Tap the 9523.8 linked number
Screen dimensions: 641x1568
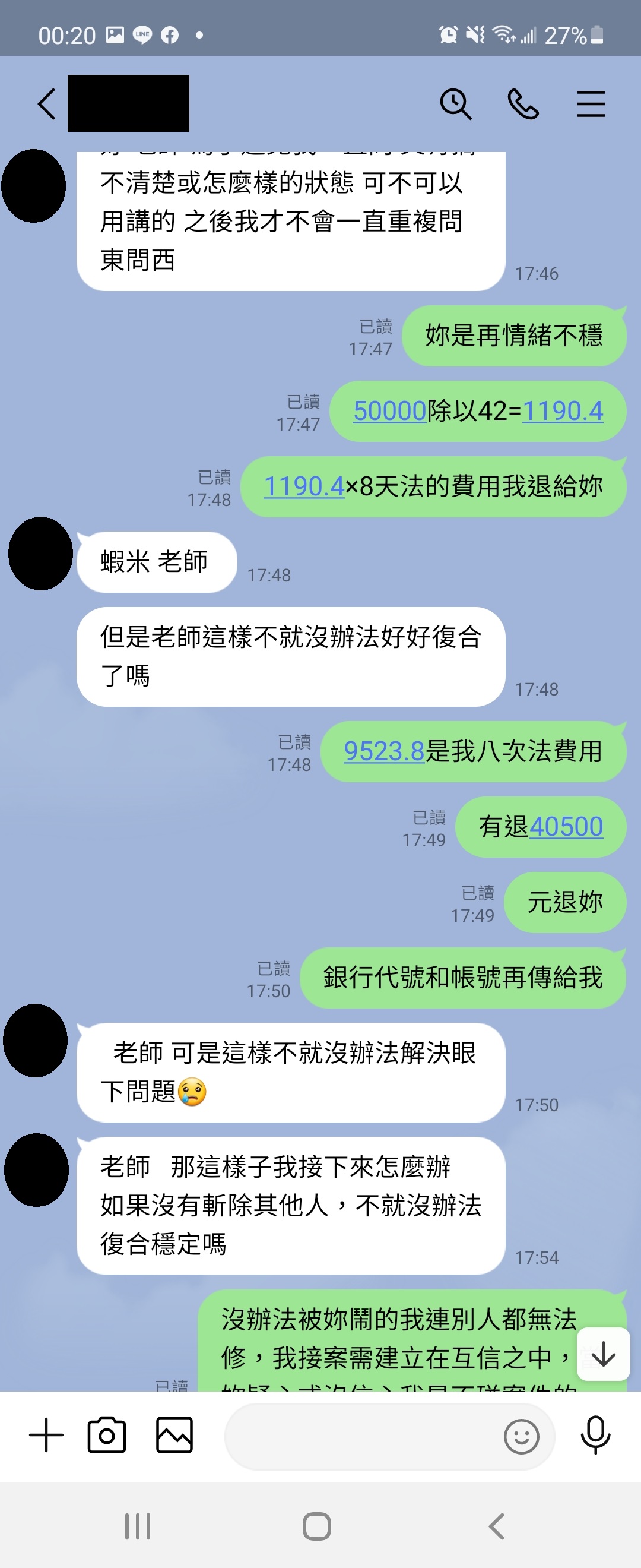click(x=384, y=751)
